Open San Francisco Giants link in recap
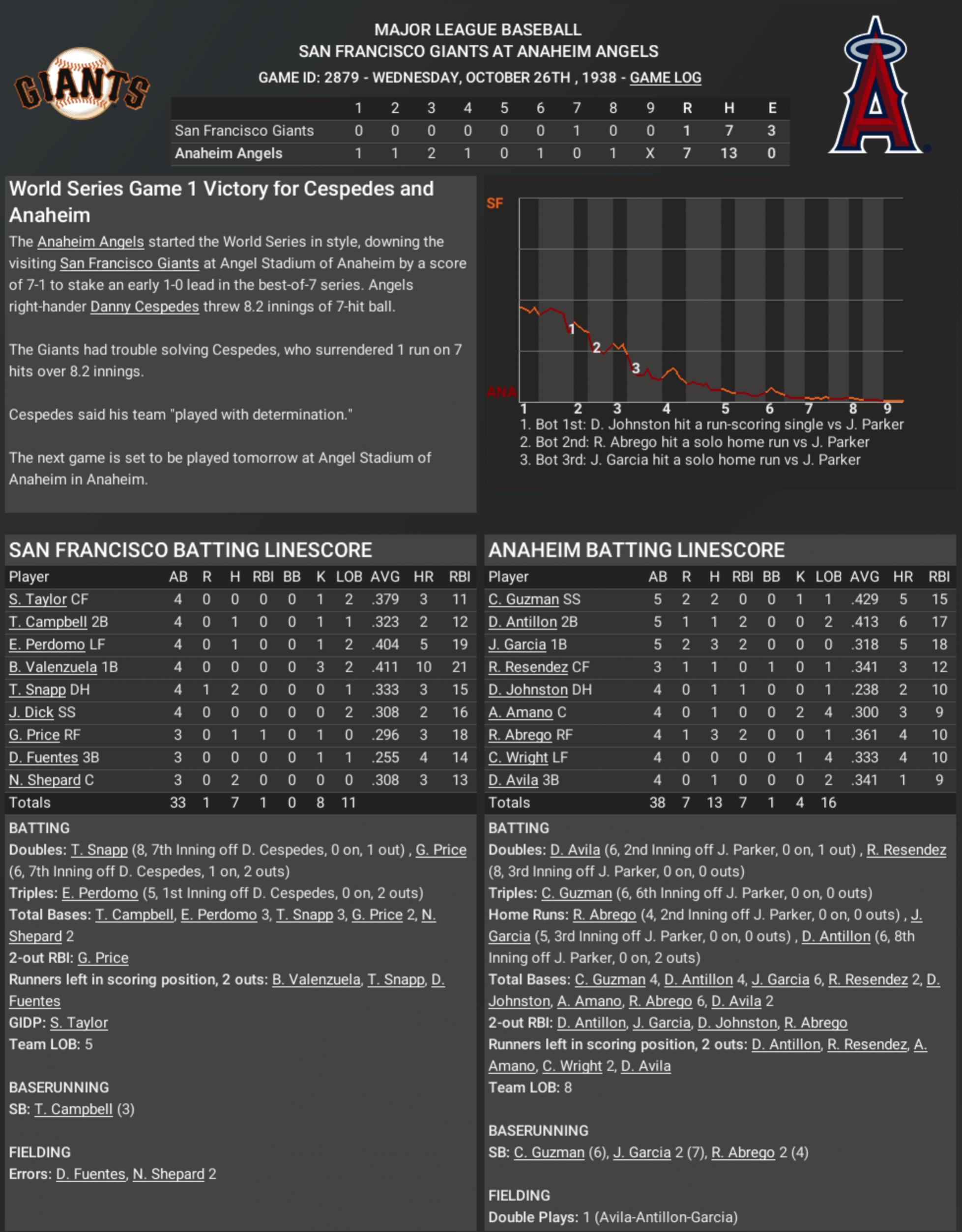The image size is (962, 1232). click(129, 263)
